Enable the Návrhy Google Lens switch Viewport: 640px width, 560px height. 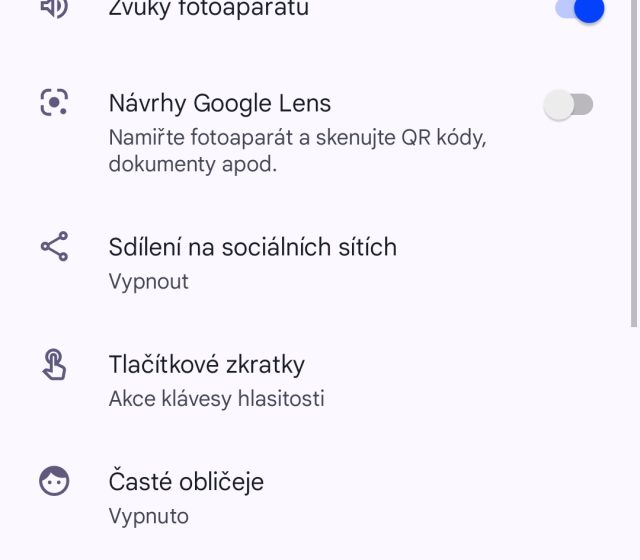pos(568,104)
